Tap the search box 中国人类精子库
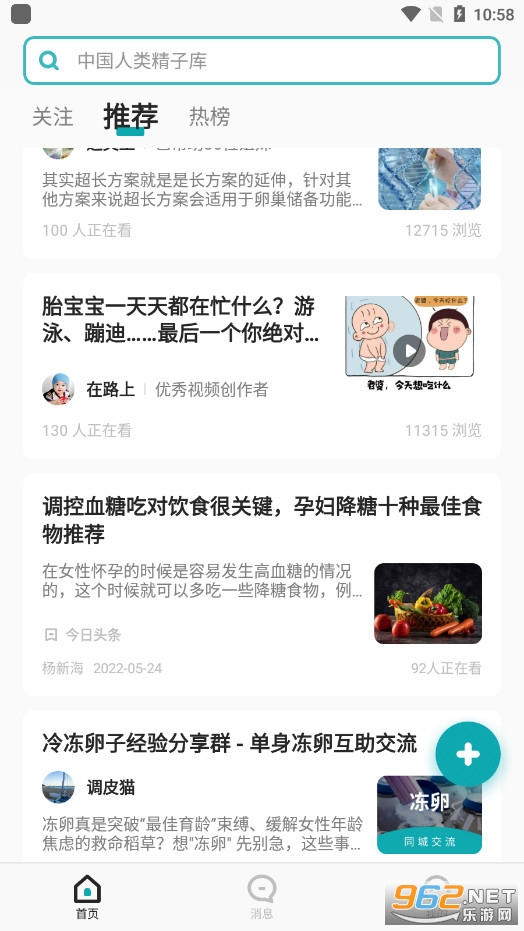 point(262,61)
